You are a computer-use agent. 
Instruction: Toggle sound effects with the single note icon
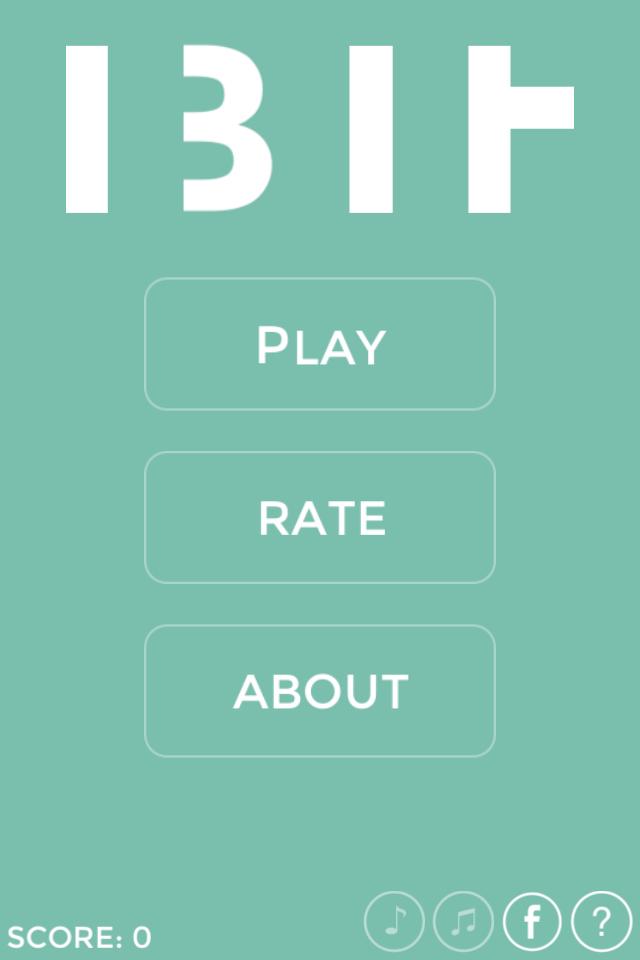tap(395, 921)
